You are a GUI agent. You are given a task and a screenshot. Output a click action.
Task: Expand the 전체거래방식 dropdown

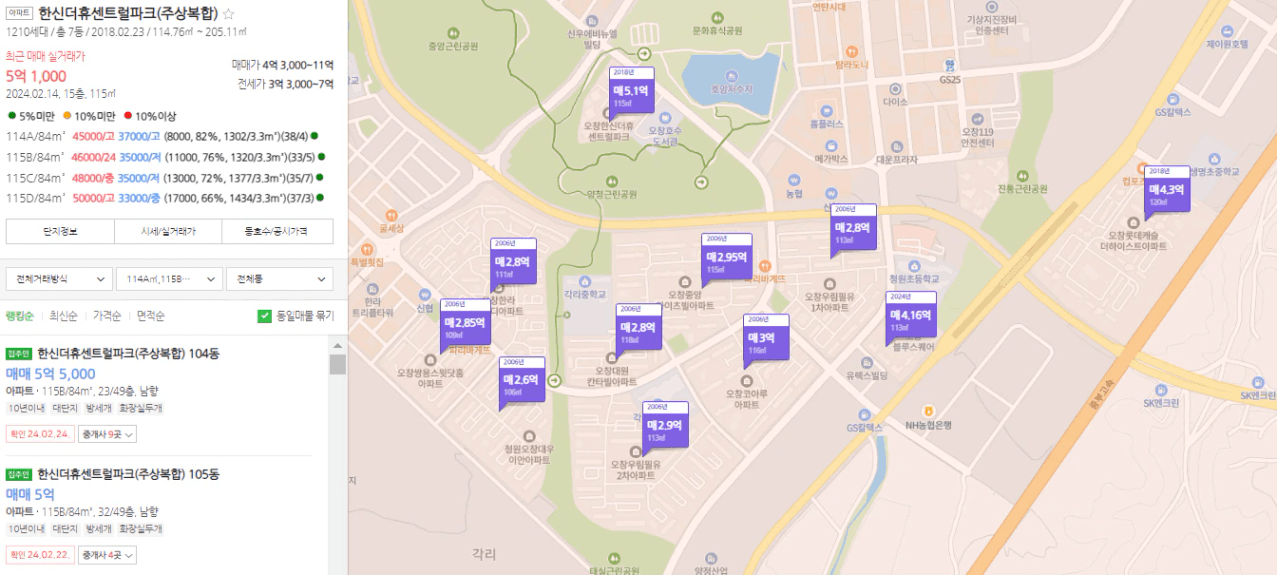59,279
